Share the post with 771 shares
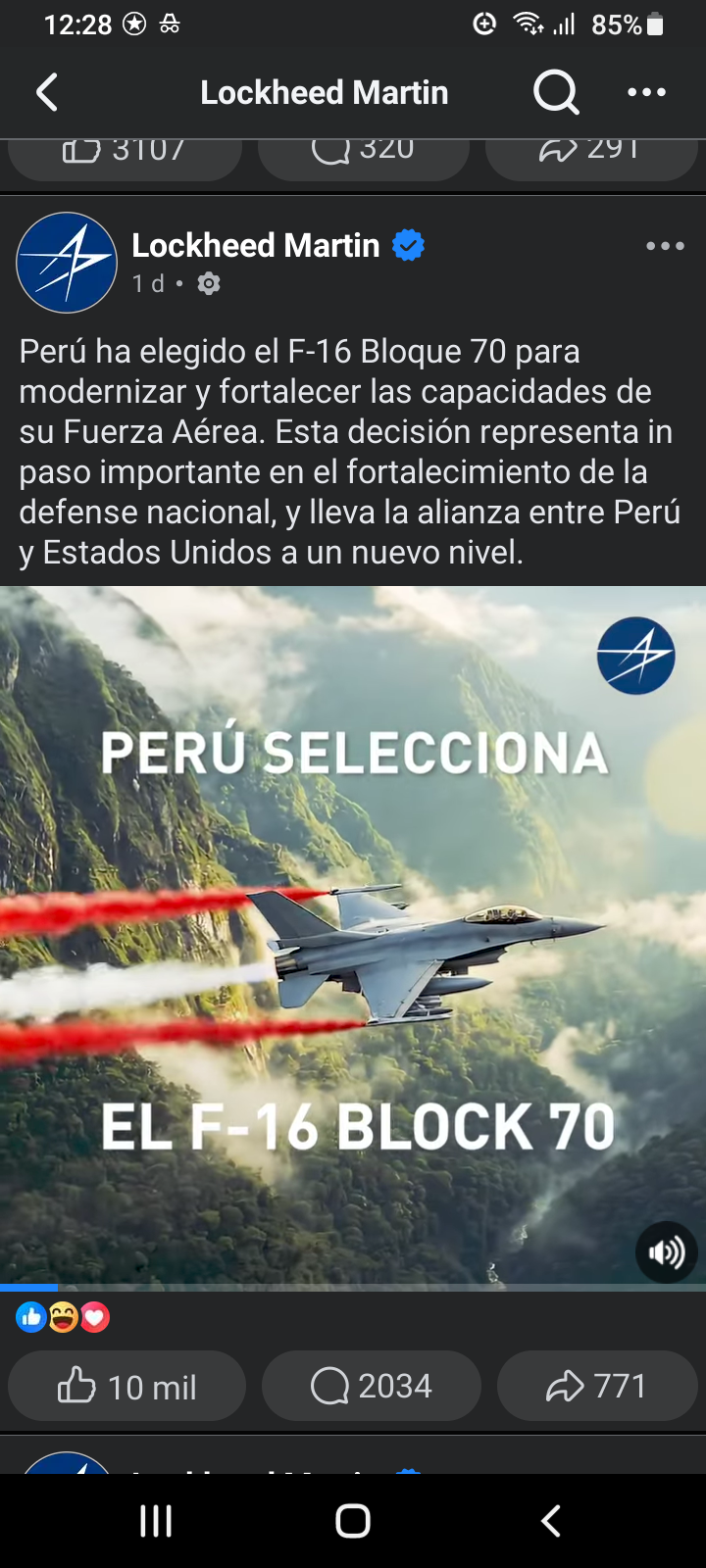The image size is (706, 1568). click(x=596, y=1386)
